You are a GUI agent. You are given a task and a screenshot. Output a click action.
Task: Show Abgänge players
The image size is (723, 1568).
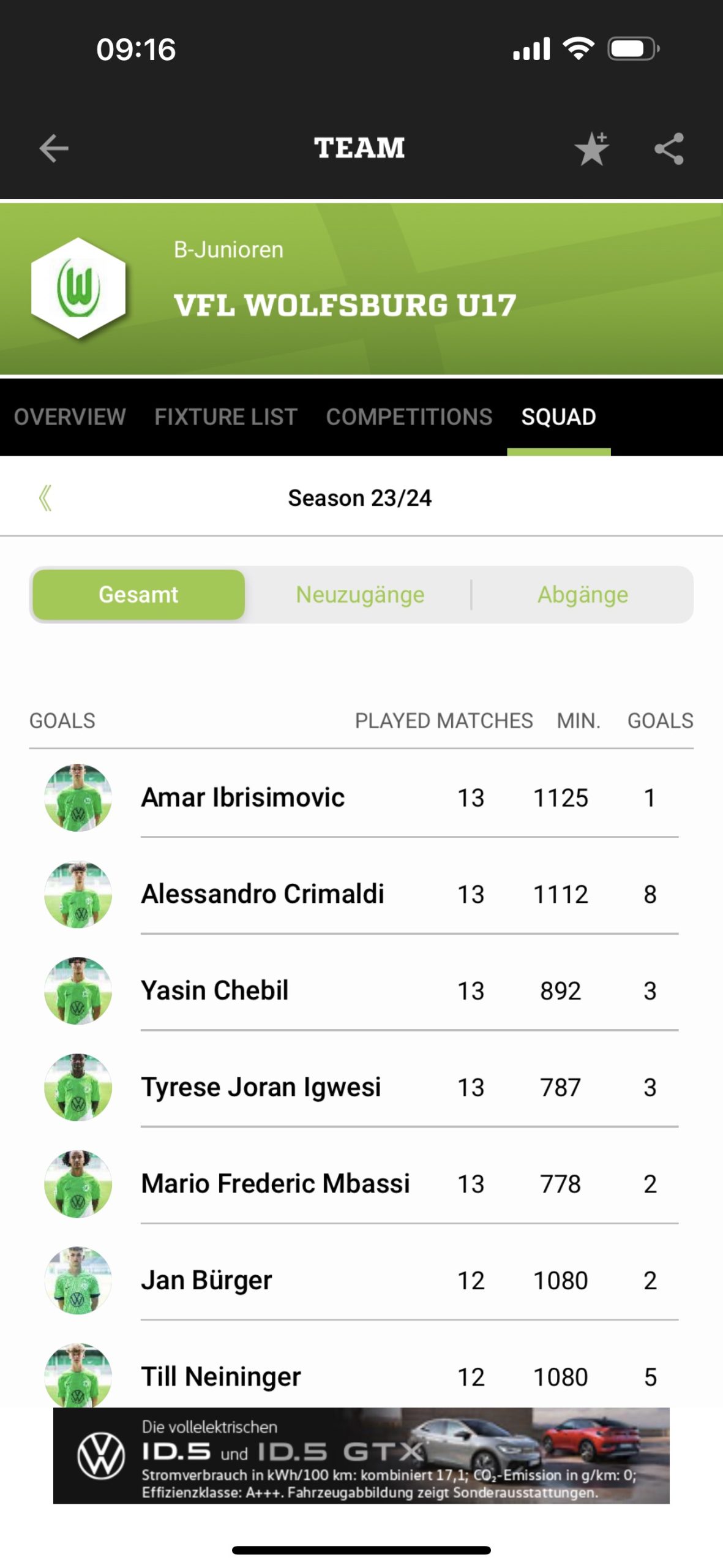coord(582,595)
